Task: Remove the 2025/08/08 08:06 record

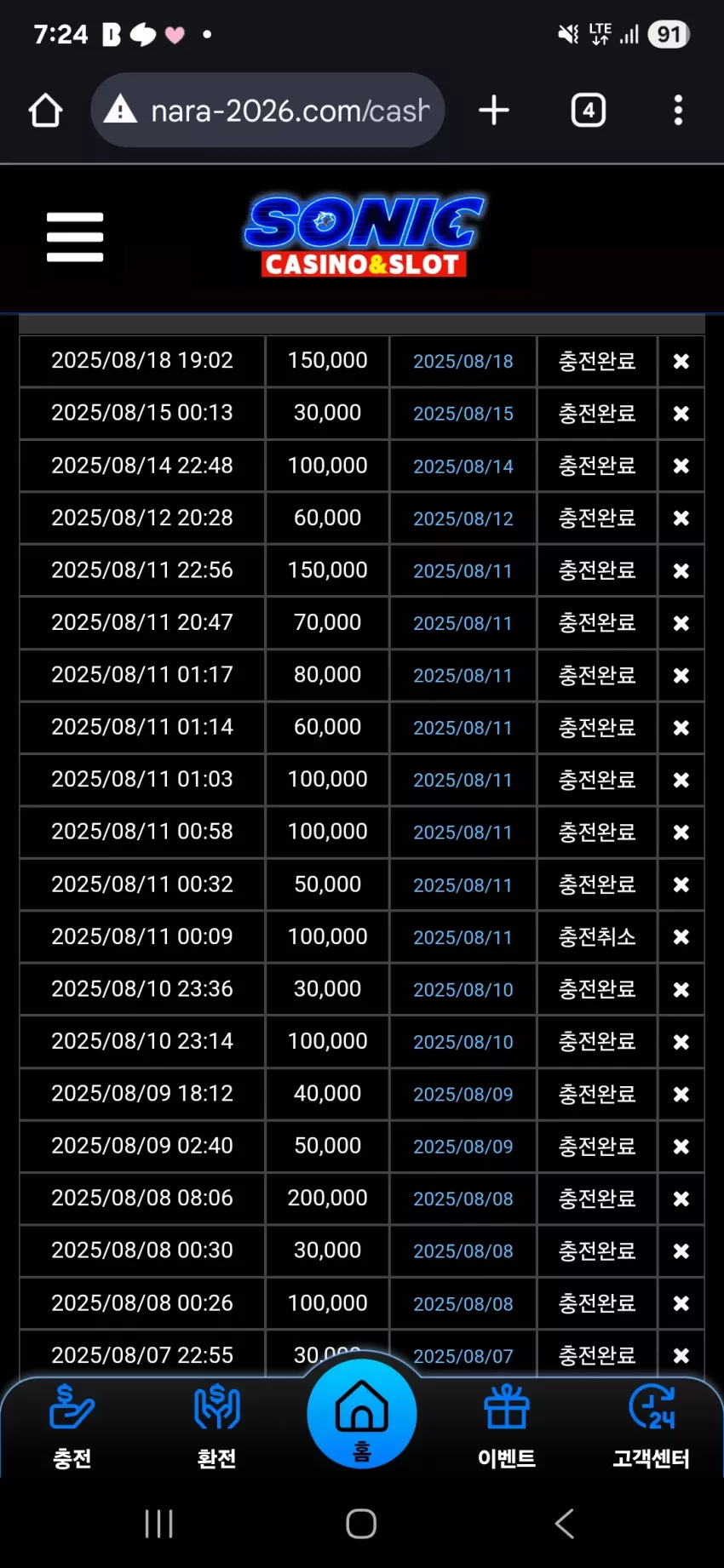Action: (x=681, y=1199)
